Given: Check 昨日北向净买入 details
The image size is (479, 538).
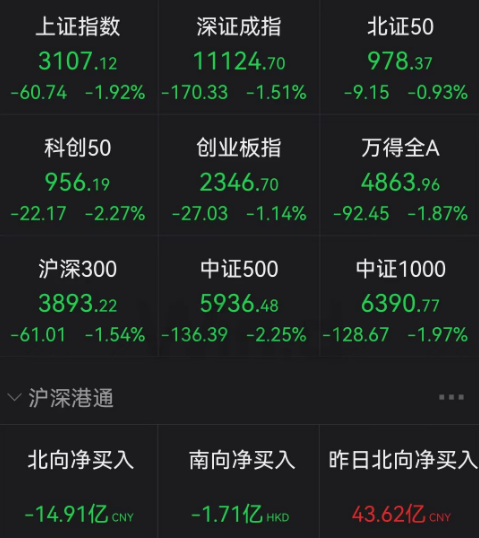Looking at the screenshot, I should pos(399,482).
